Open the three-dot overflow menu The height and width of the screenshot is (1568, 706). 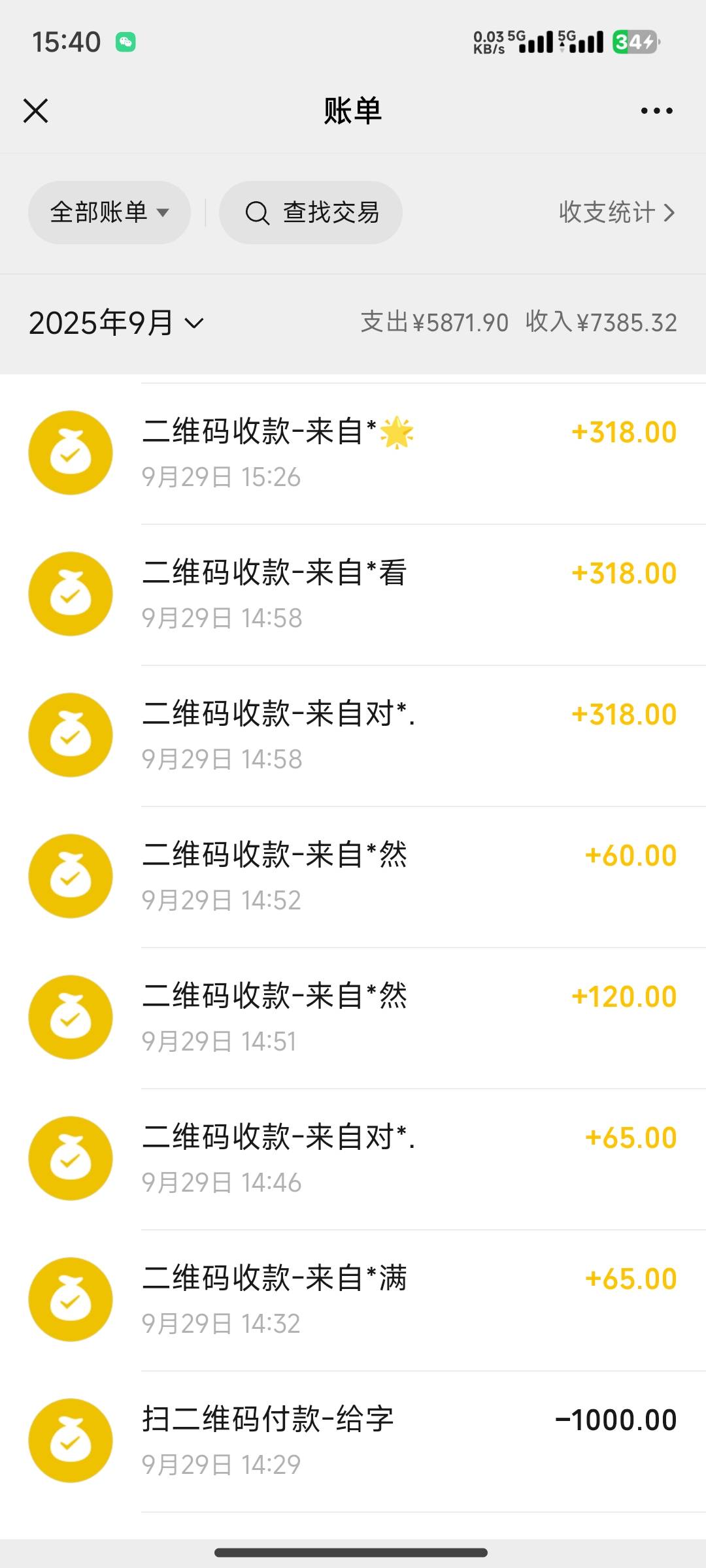[656, 110]
